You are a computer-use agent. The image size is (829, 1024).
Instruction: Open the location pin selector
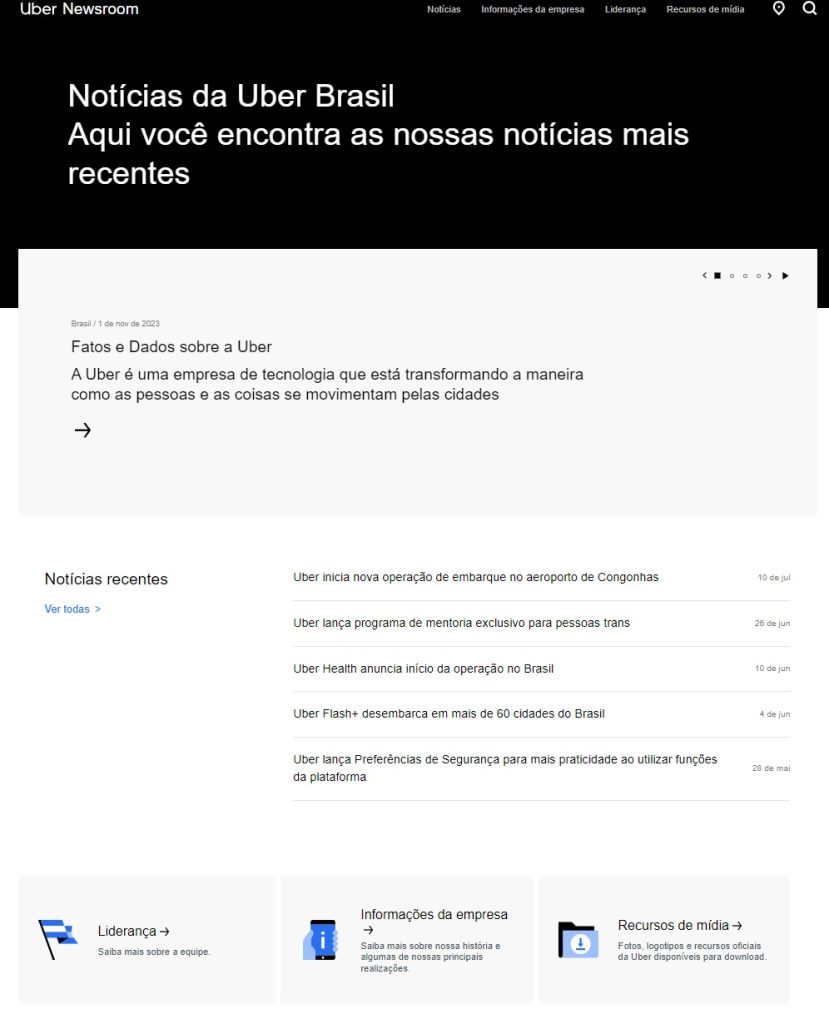[x=779, y=9]
